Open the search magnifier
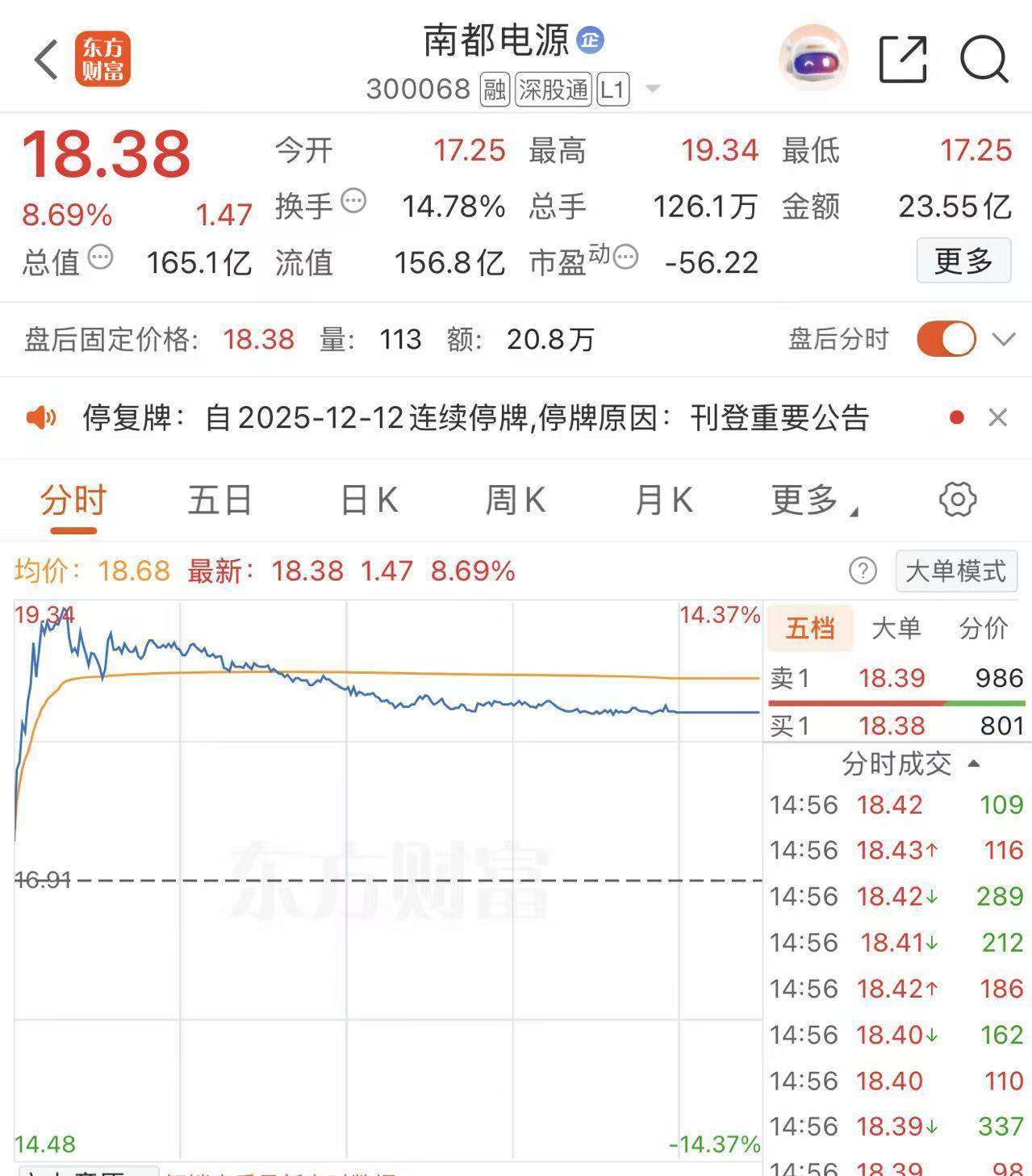This screenshot has height=1176, width=1032. pyautogui.click(x=984, y=59)
